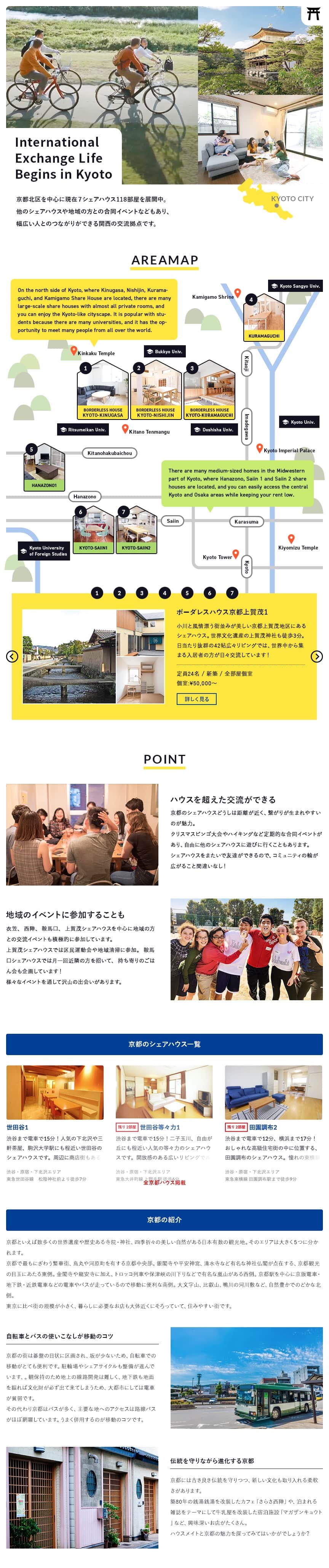This screenshot has width=329, height=1568.
Task: Open Kyoto-Kuramaguchi house thumbnail on the map
Action: (209, 389)
